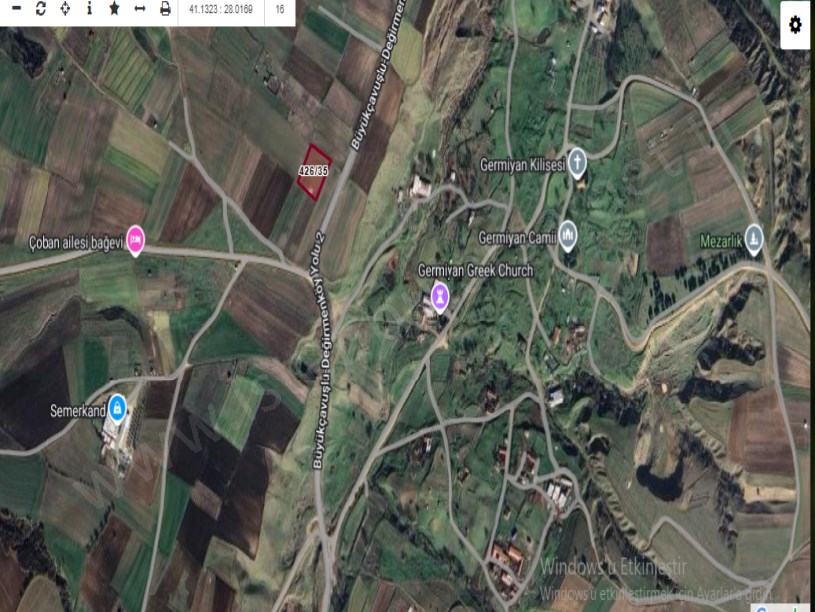Activate the locate crosshair tool
Screen dimensions: 815x612
66,8
